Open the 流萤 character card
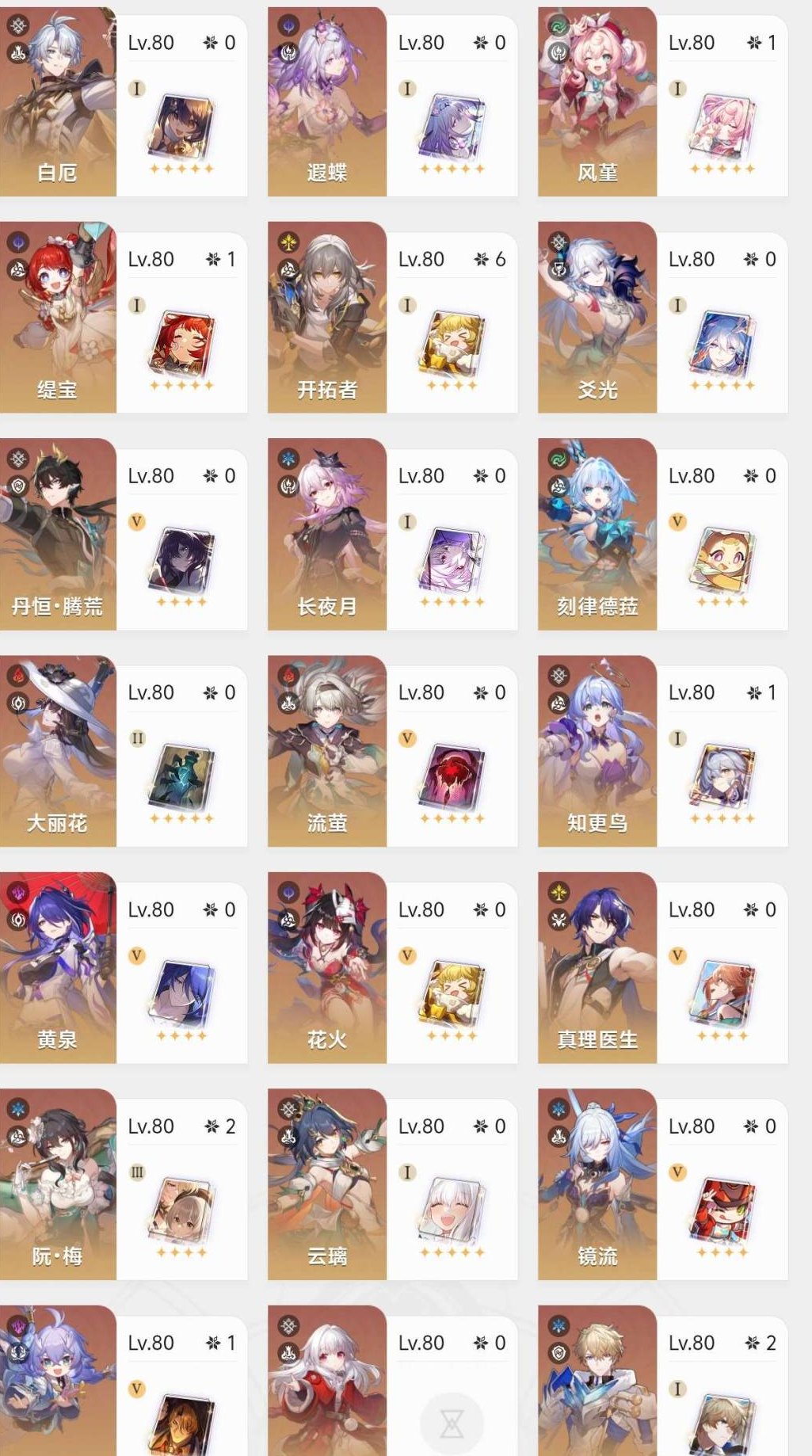The height and width of the screenshot is (1456, 812). pos(326,751)
